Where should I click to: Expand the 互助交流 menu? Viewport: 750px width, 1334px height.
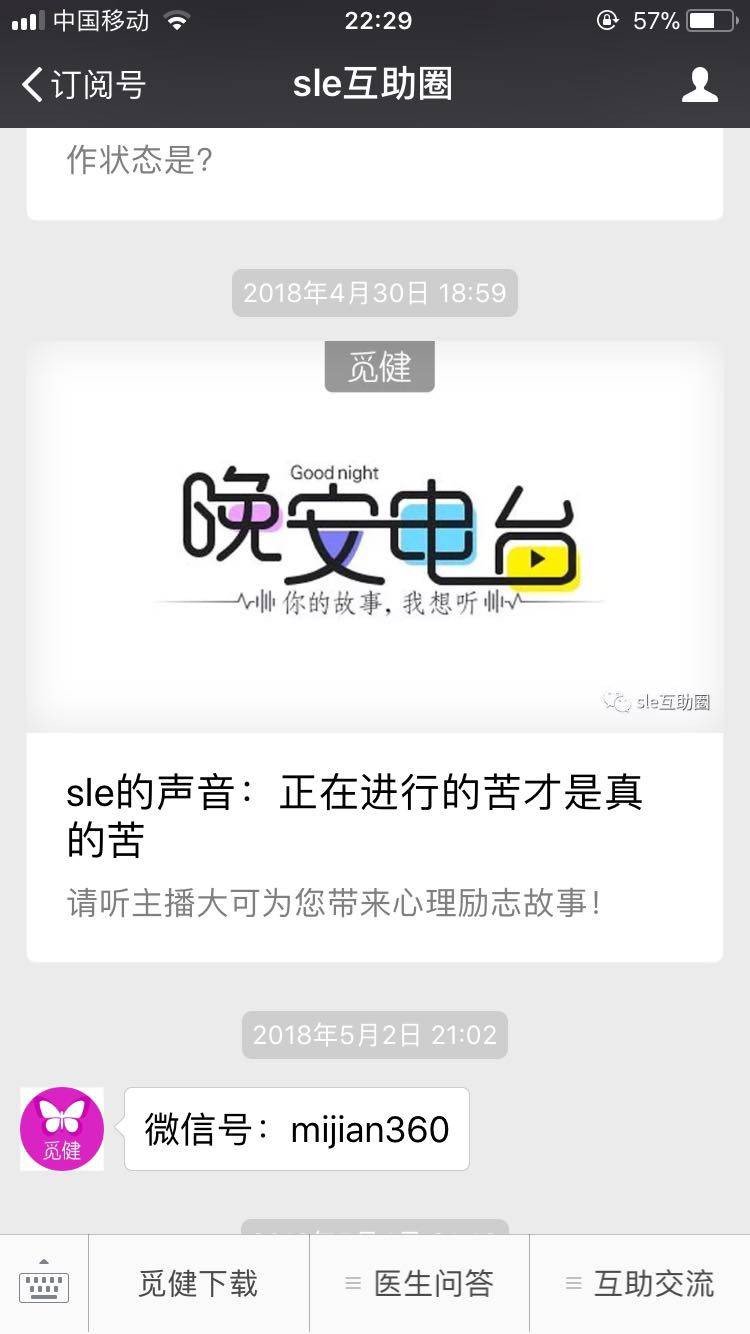tap(640, 1283)
